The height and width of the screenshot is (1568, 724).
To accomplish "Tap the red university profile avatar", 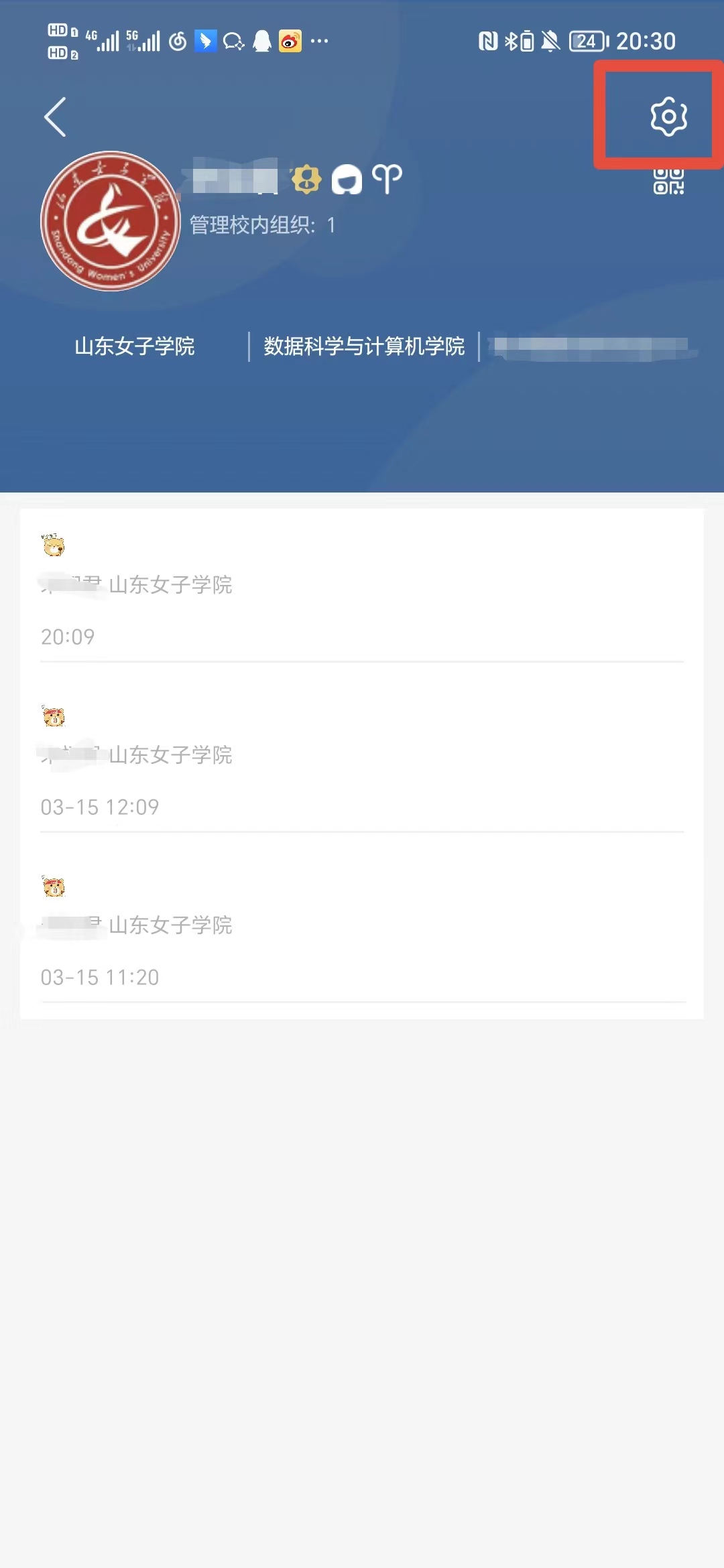I will pyautogui.click(x=111, y=221).
